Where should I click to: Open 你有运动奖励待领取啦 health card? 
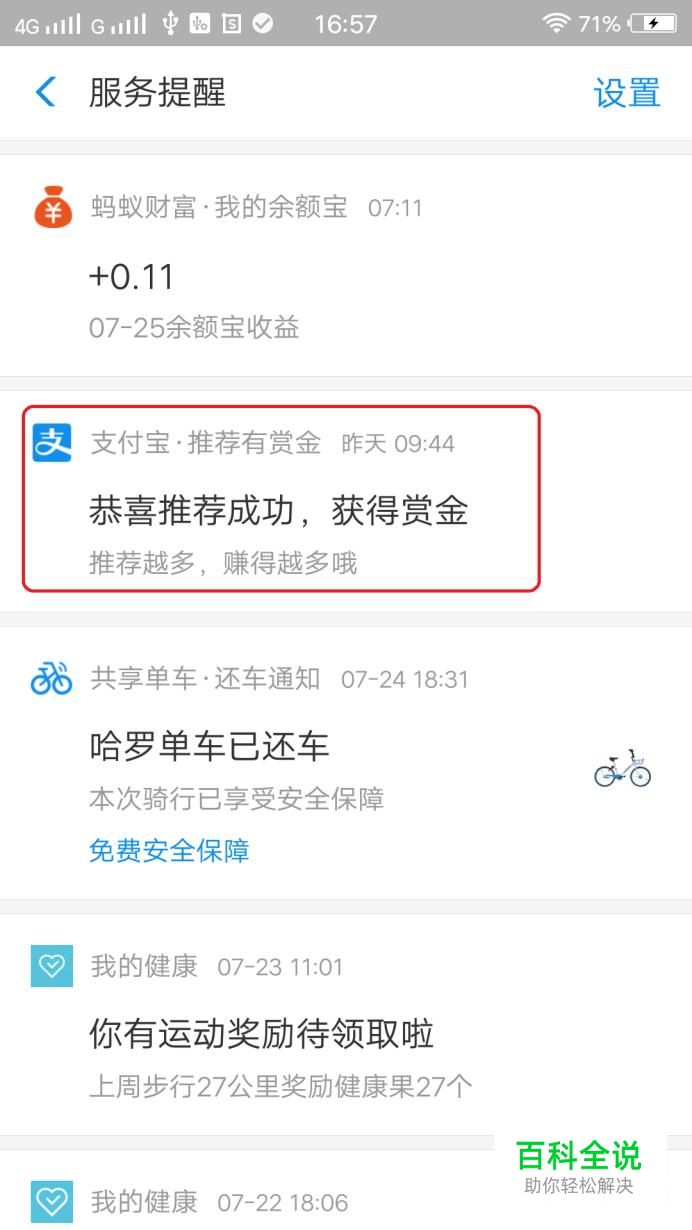click(x=346, y=1024)
